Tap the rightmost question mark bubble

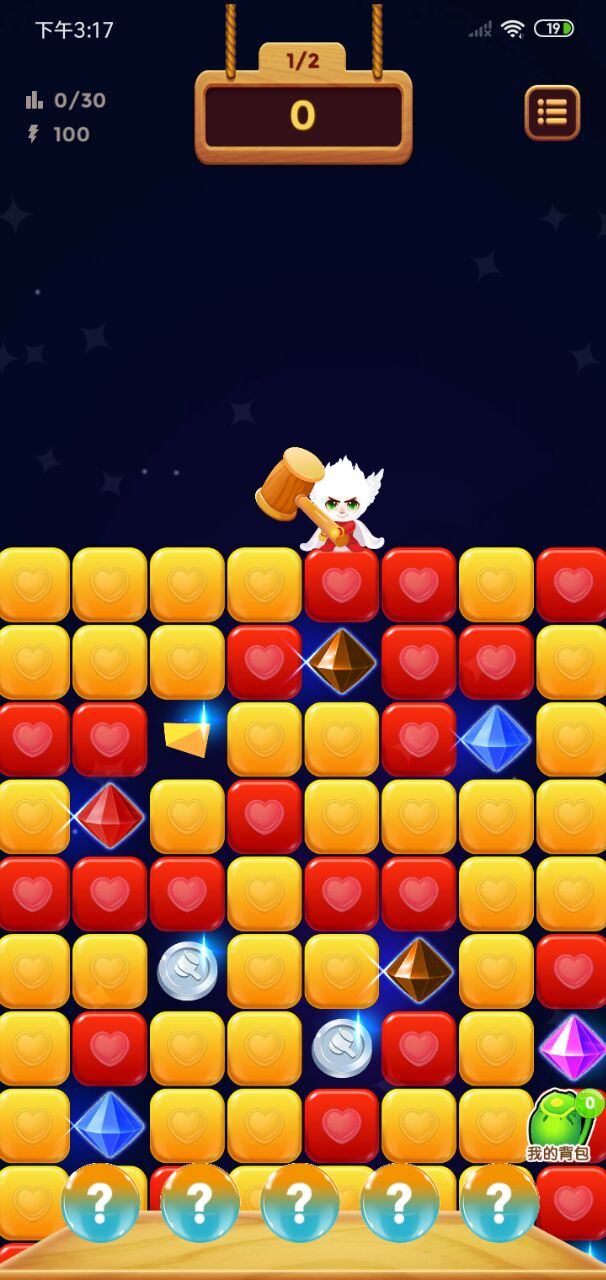(x=499, y=1202)
